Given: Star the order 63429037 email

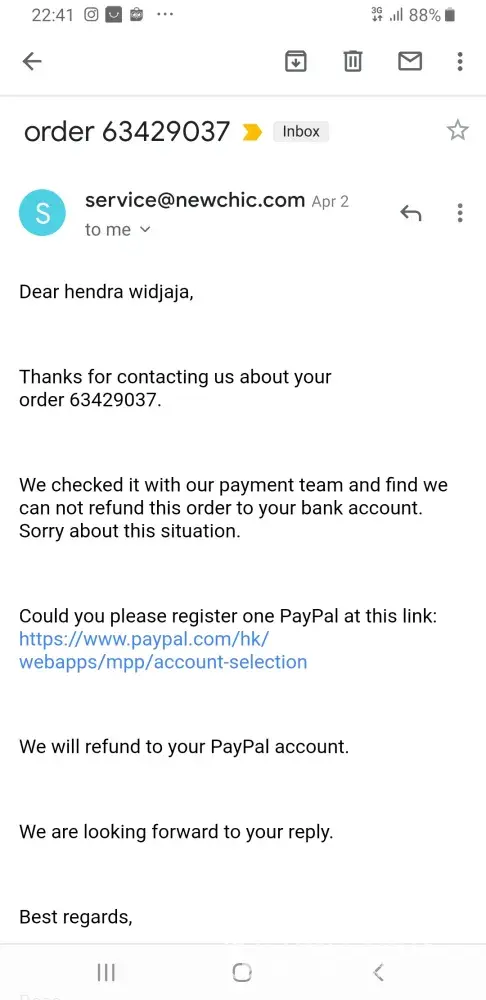Looking at the screenshot, I should pyautogui.click(x=457, y=131).
